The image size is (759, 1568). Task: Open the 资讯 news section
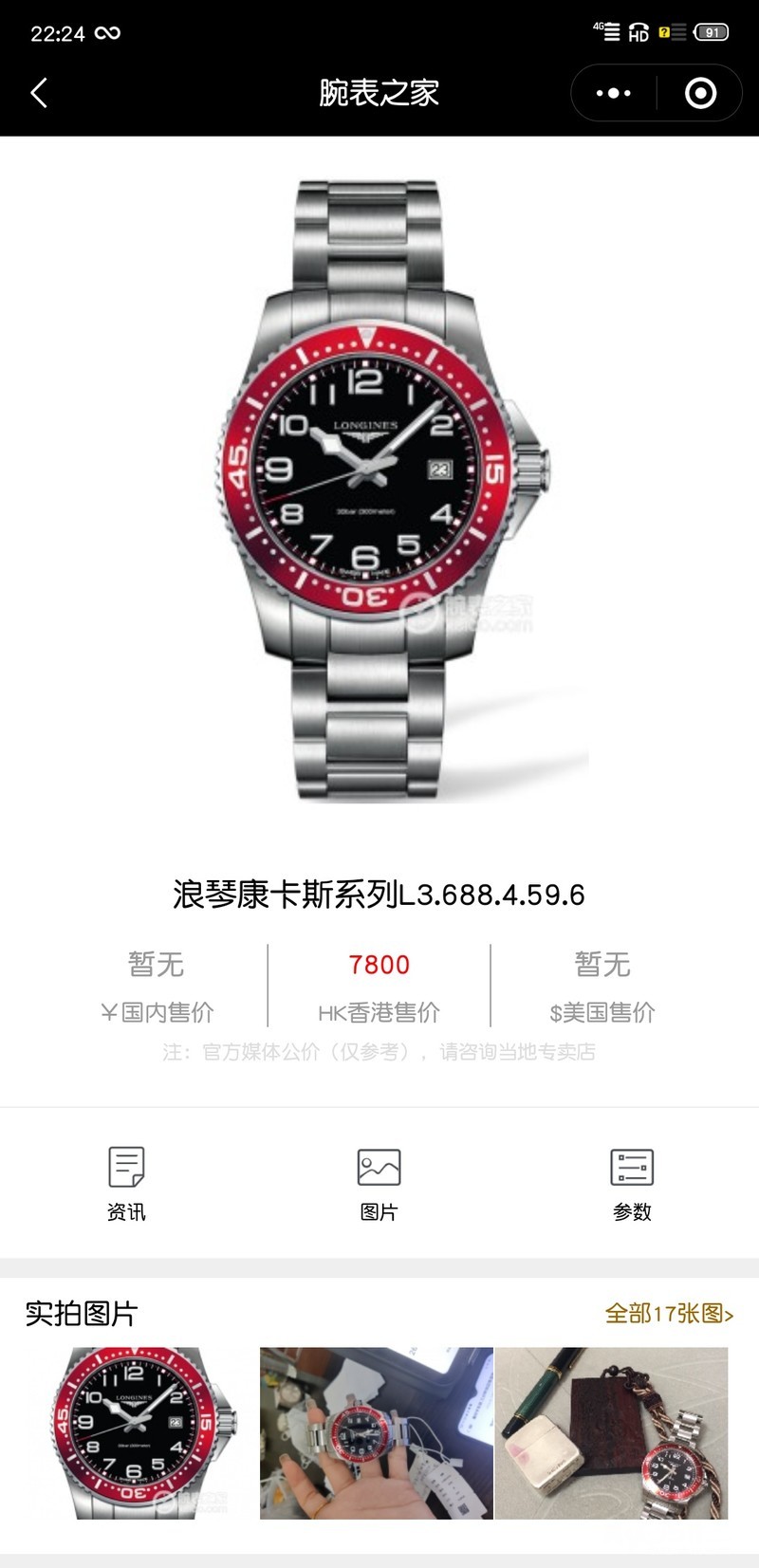[x=126, y=1183]
